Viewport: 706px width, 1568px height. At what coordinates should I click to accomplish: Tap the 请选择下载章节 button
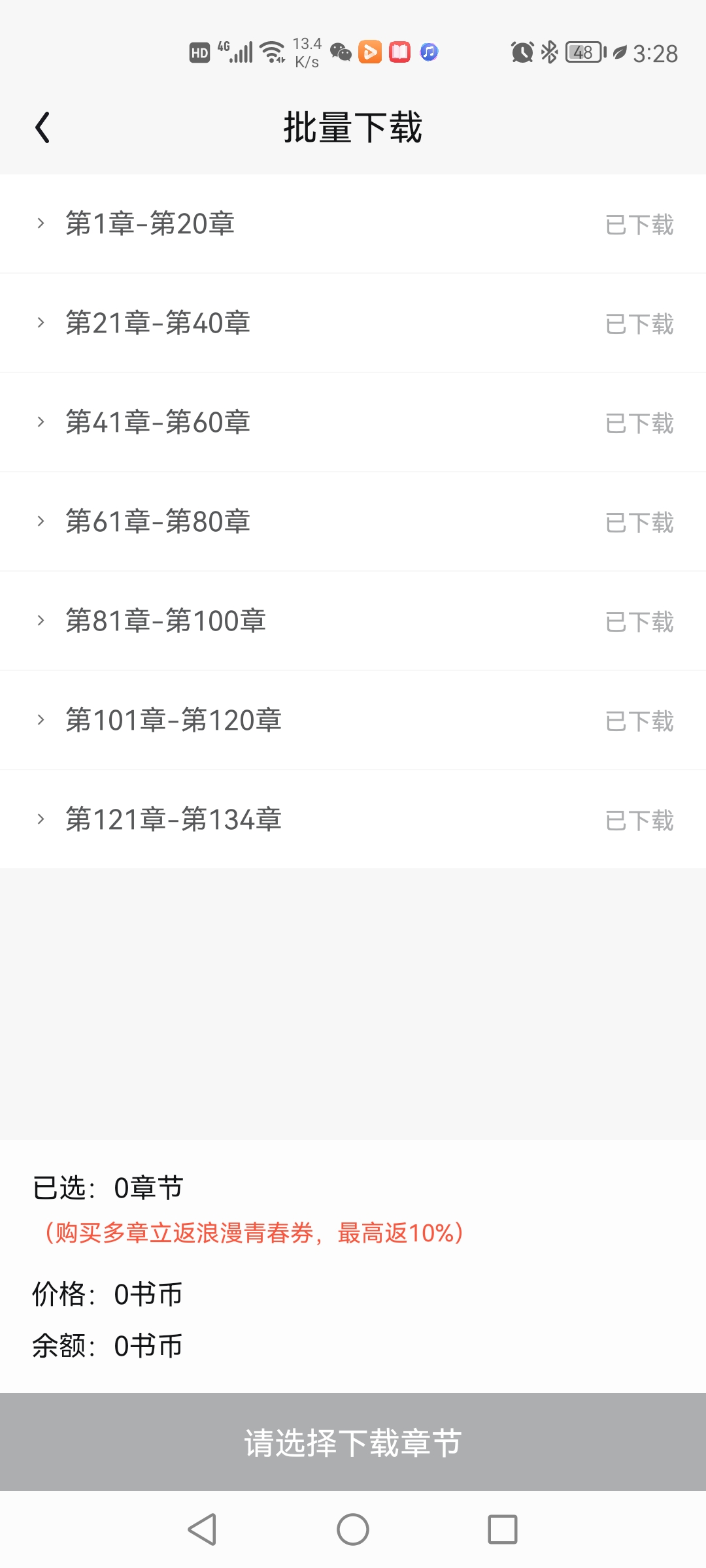[x=353, y=1442]
